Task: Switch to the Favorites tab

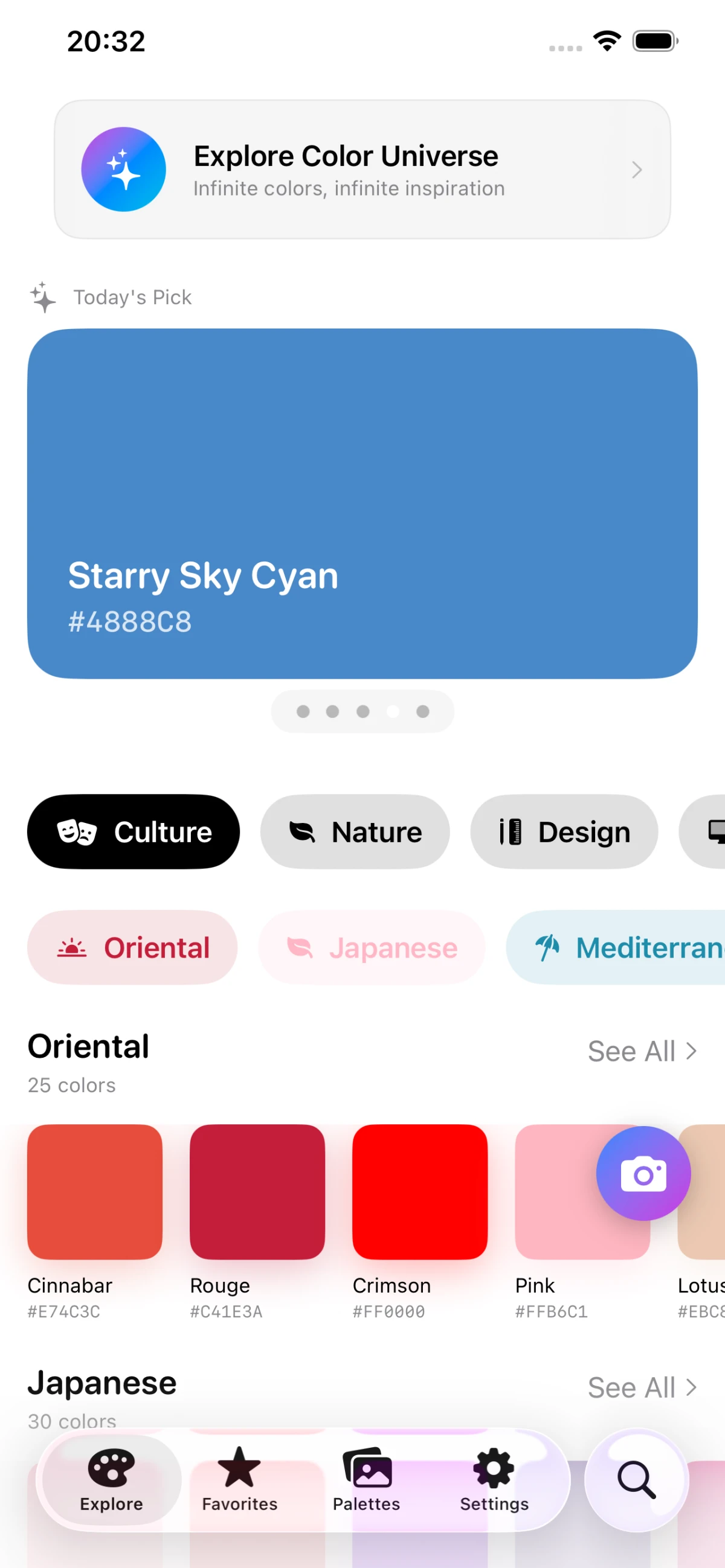Action: [239, 1480]
